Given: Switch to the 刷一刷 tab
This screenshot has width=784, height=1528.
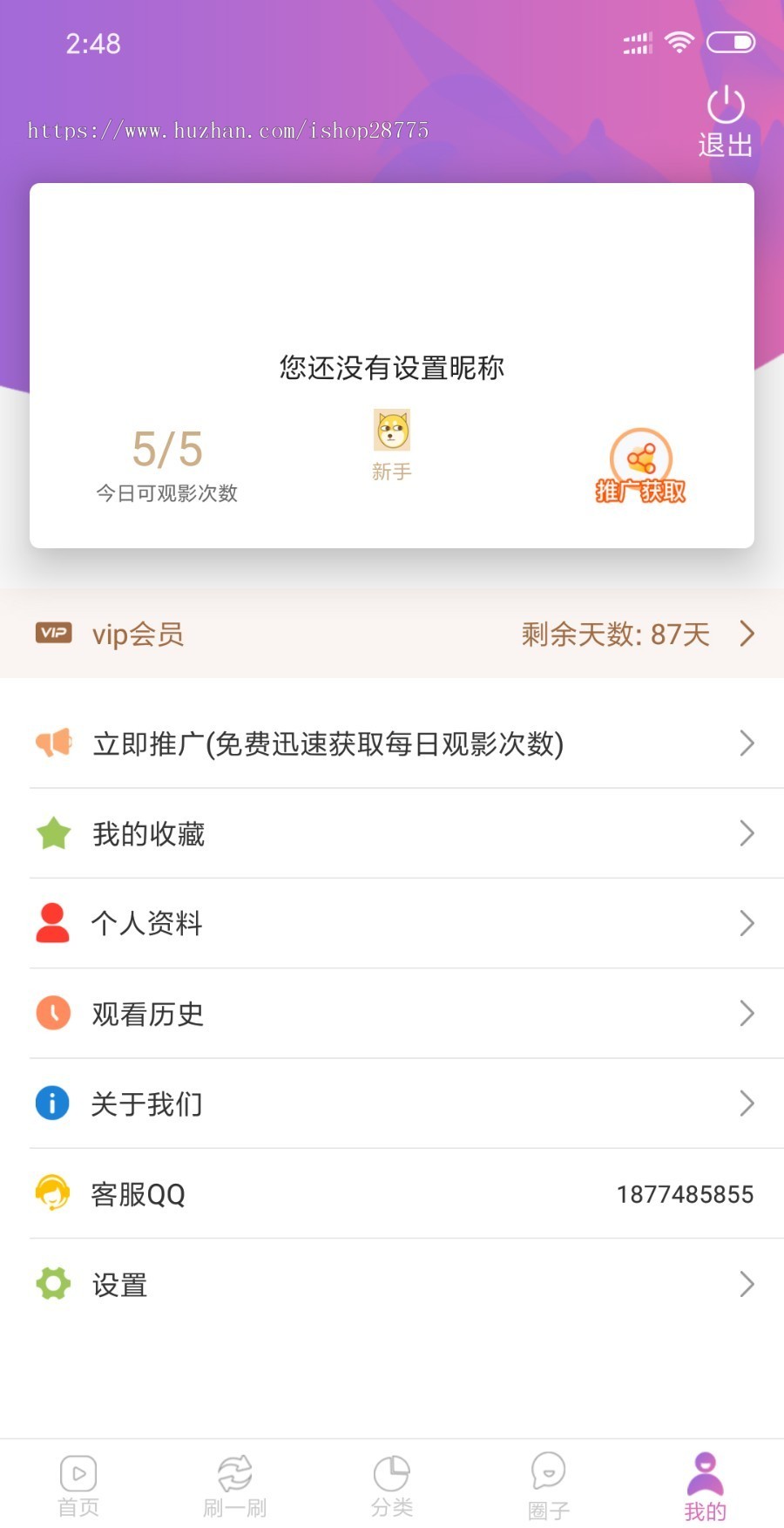Looking at the screenshot, I should [235, 1485].
